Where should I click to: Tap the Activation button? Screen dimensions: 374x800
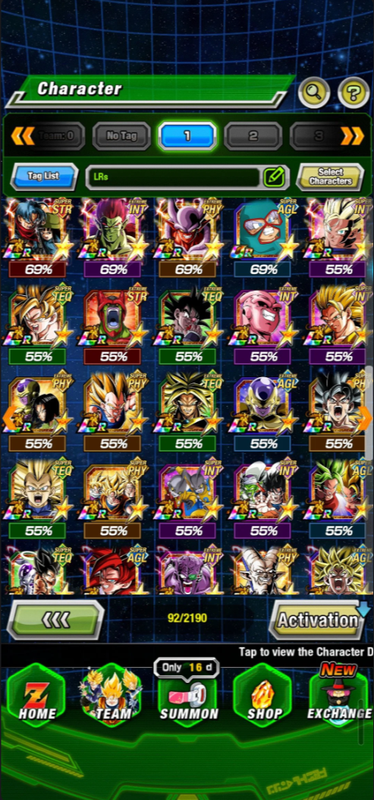(317, 620)
